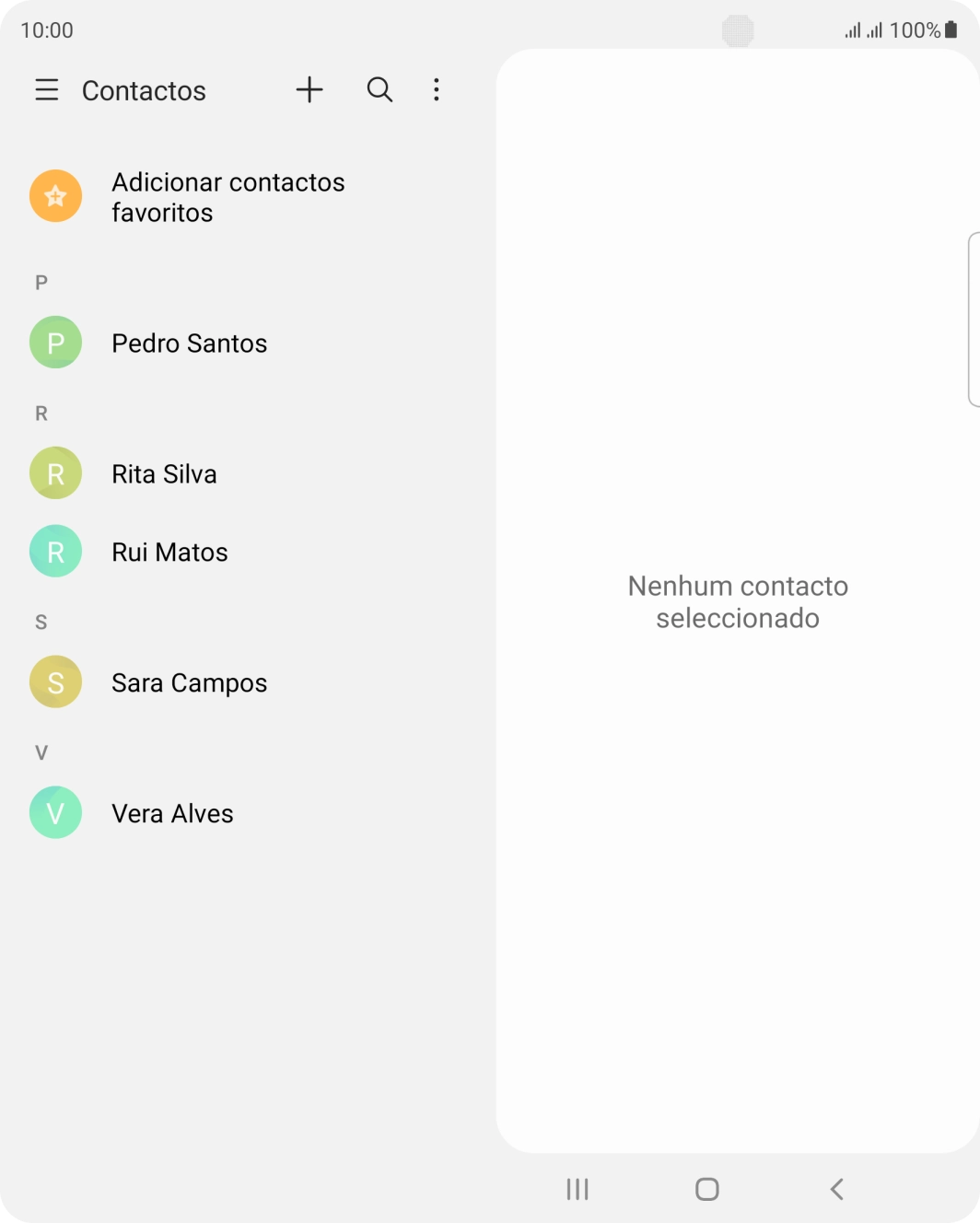Open the more options menu icon
This screenshot has width=980, height=1223.
click(436, 90)
